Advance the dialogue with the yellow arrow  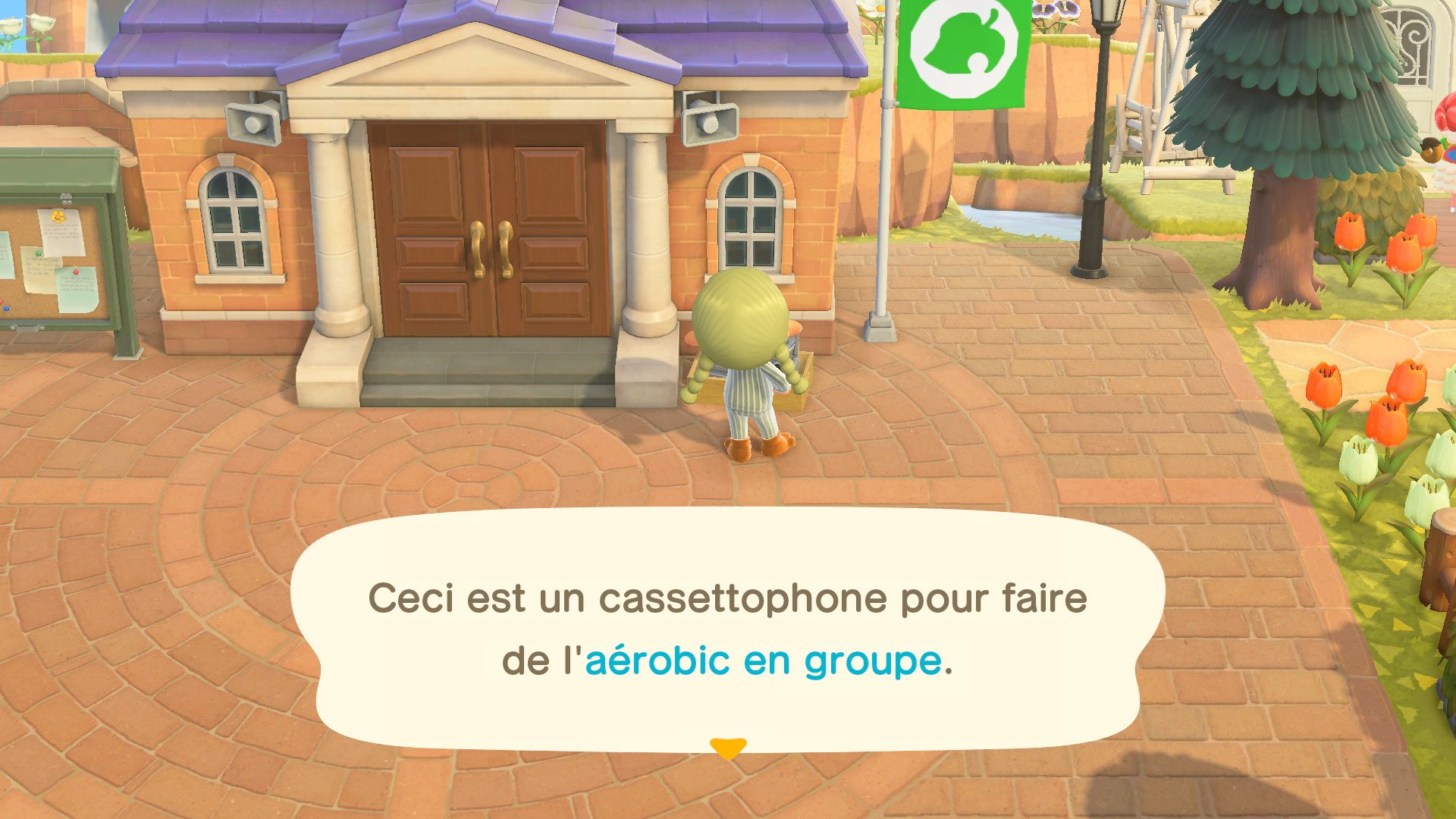(728, 748)
